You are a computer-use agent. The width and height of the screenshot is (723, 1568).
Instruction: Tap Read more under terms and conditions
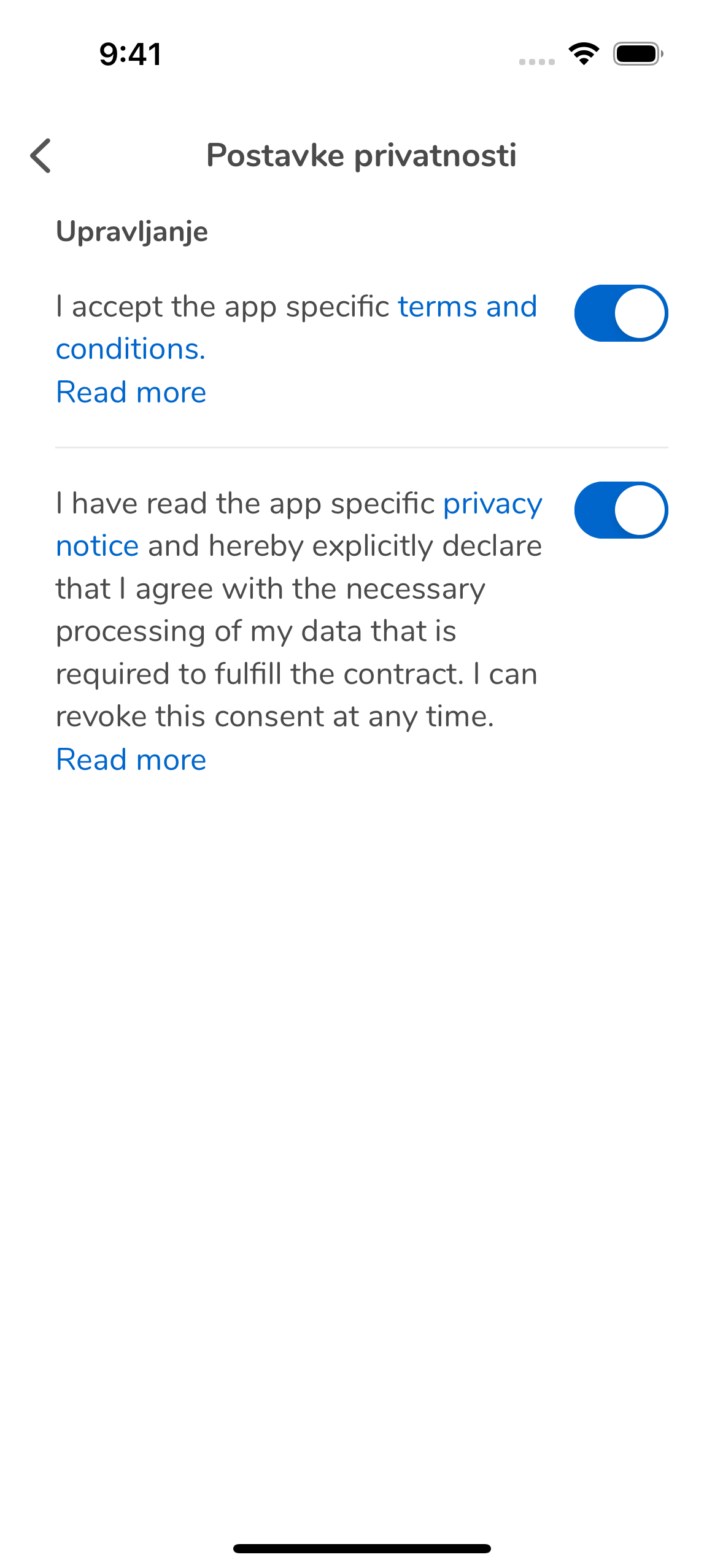(131, 392)
